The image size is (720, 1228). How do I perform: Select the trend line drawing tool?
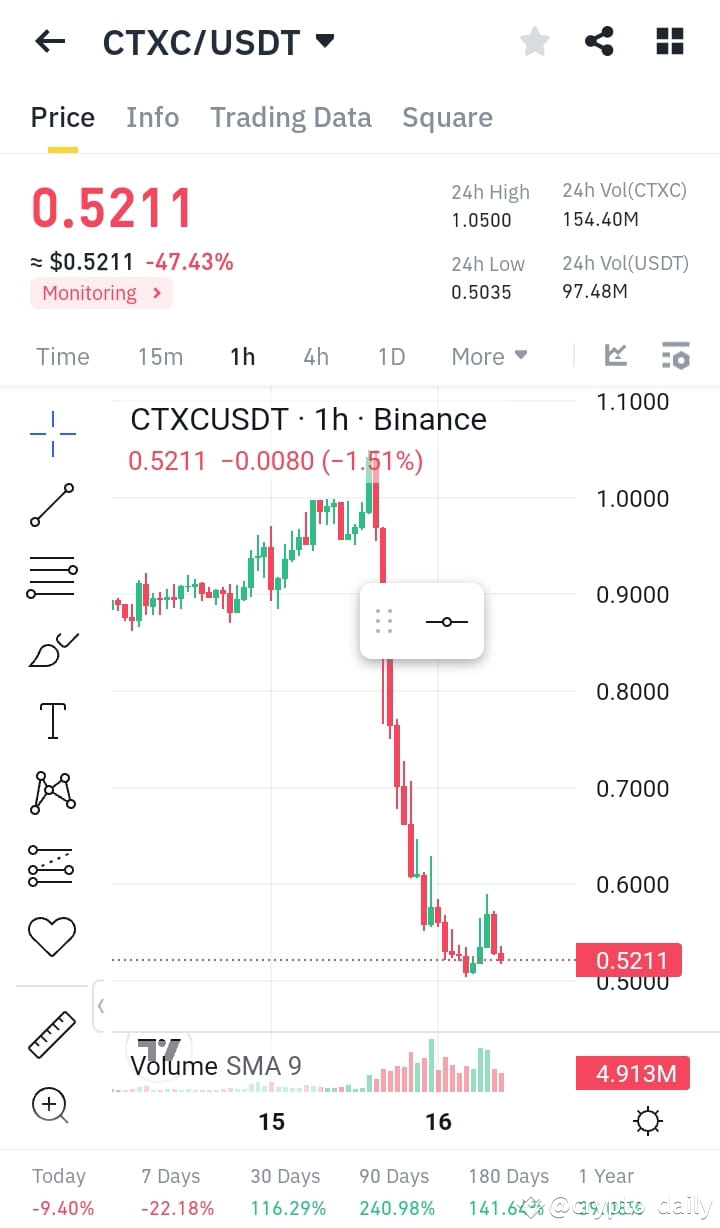tap(51, 506)
